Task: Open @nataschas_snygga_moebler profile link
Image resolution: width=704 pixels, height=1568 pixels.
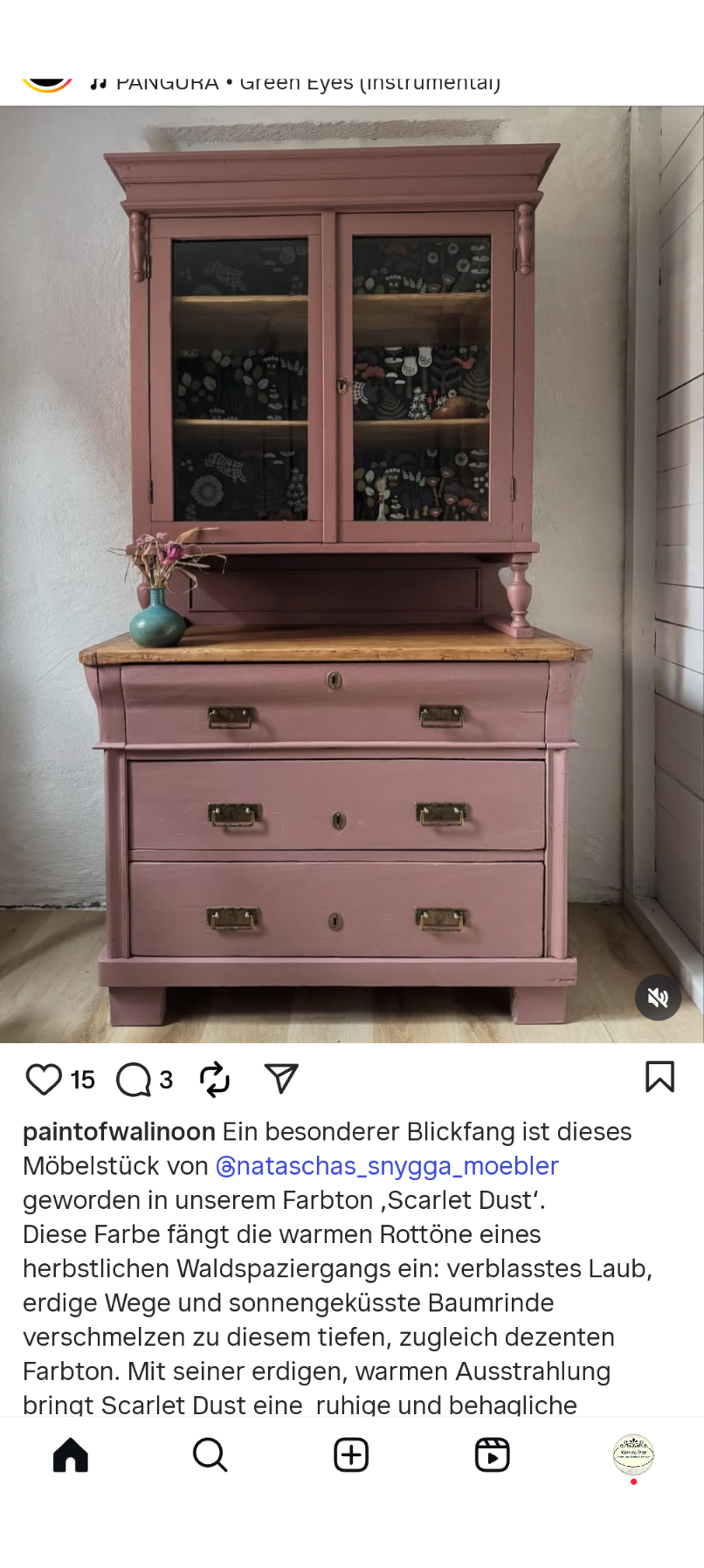Action: (x=387, y=1166)
